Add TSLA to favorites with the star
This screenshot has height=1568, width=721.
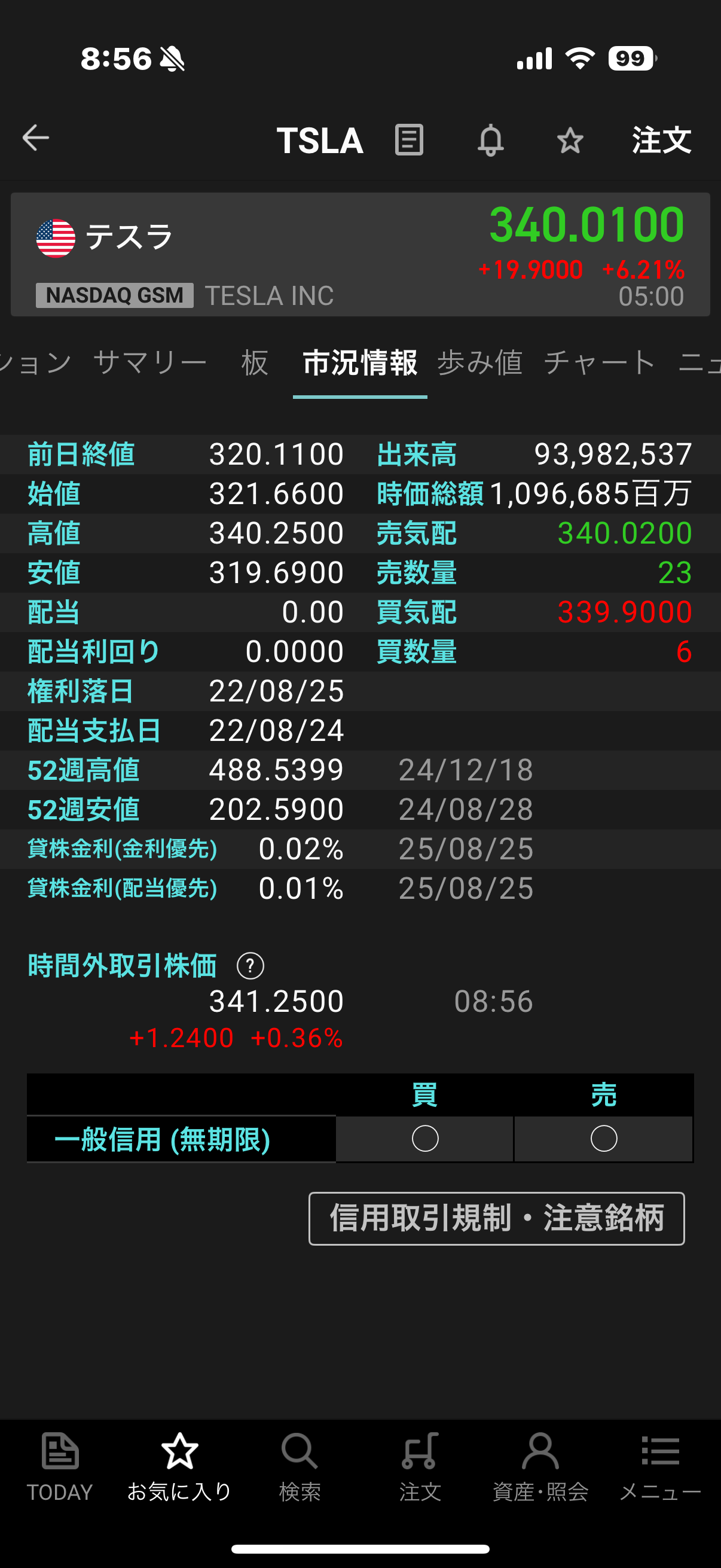pos(570,141)
